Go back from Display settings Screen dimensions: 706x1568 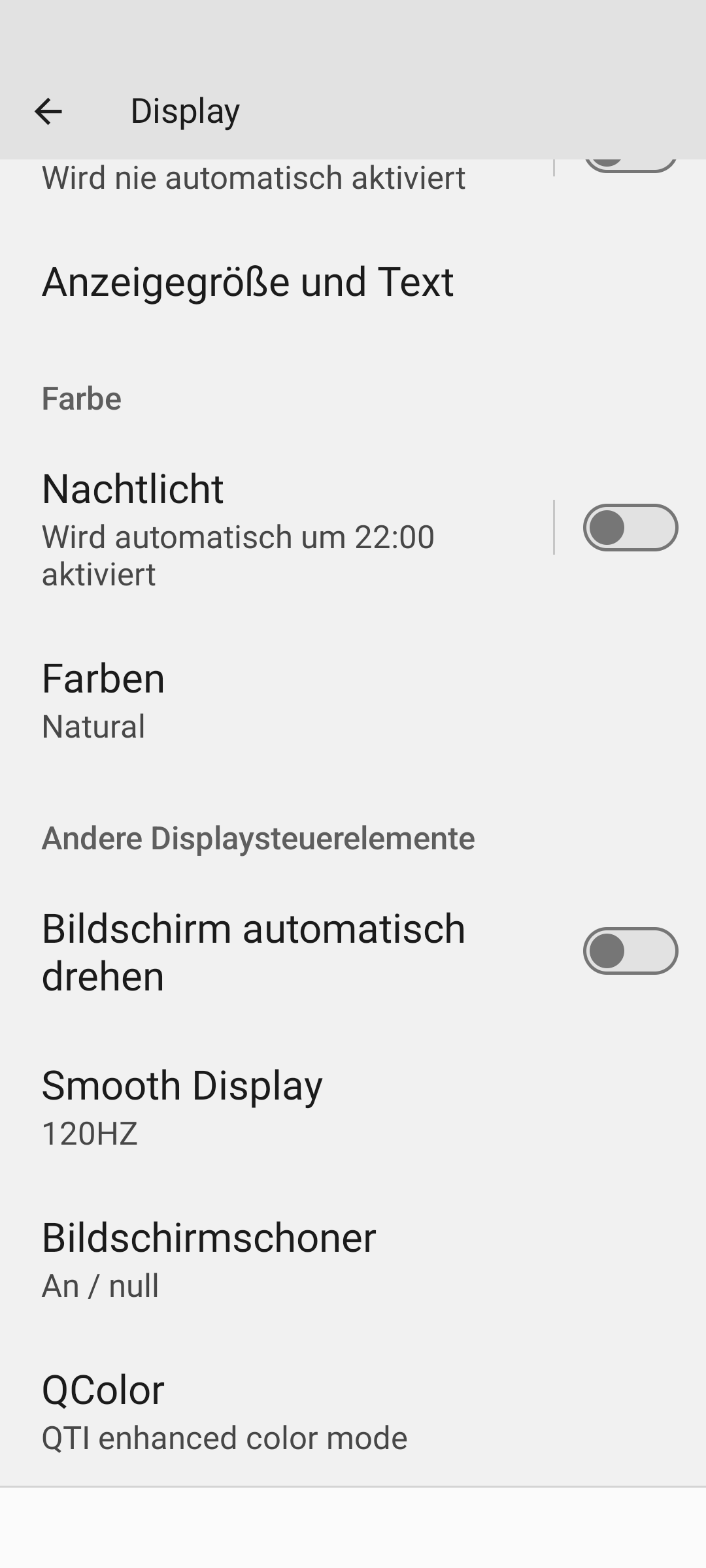click(x=48, y=112)
